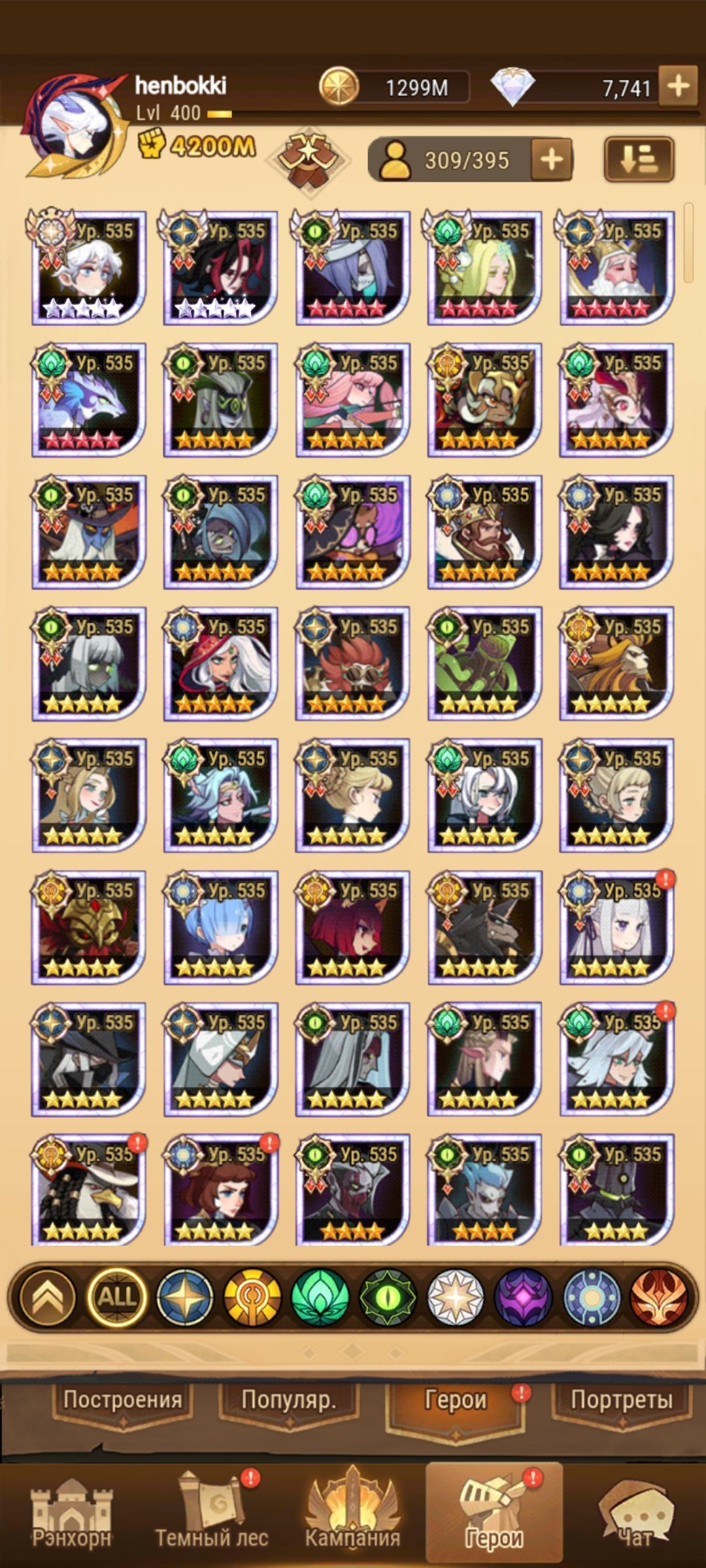This screenshot has height=1568, width=706.
Task: Filter heroes by the purple demon faction
Action: pos(523,1297)
